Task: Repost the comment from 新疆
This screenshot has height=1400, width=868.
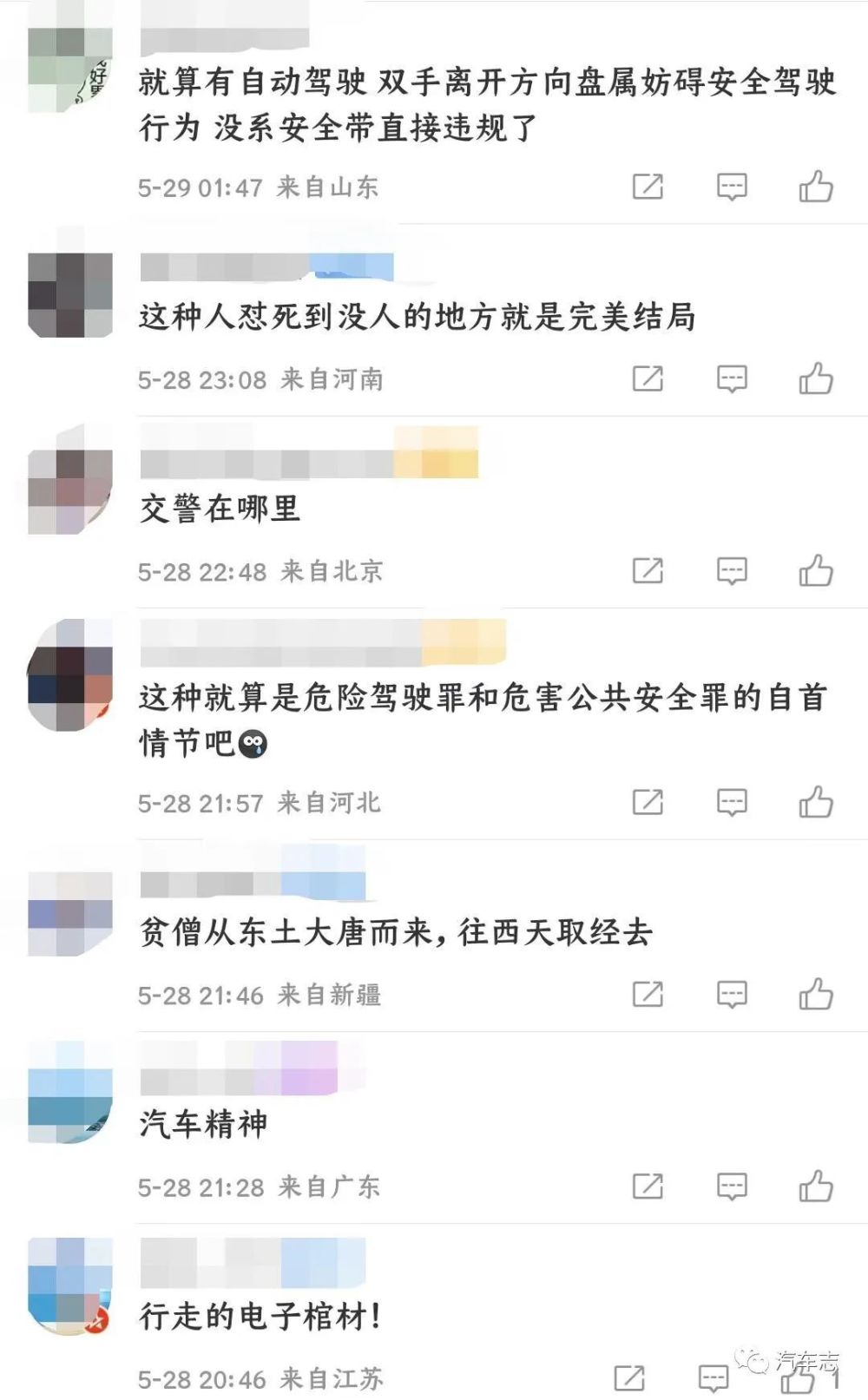Action: [x=648, y=994]
